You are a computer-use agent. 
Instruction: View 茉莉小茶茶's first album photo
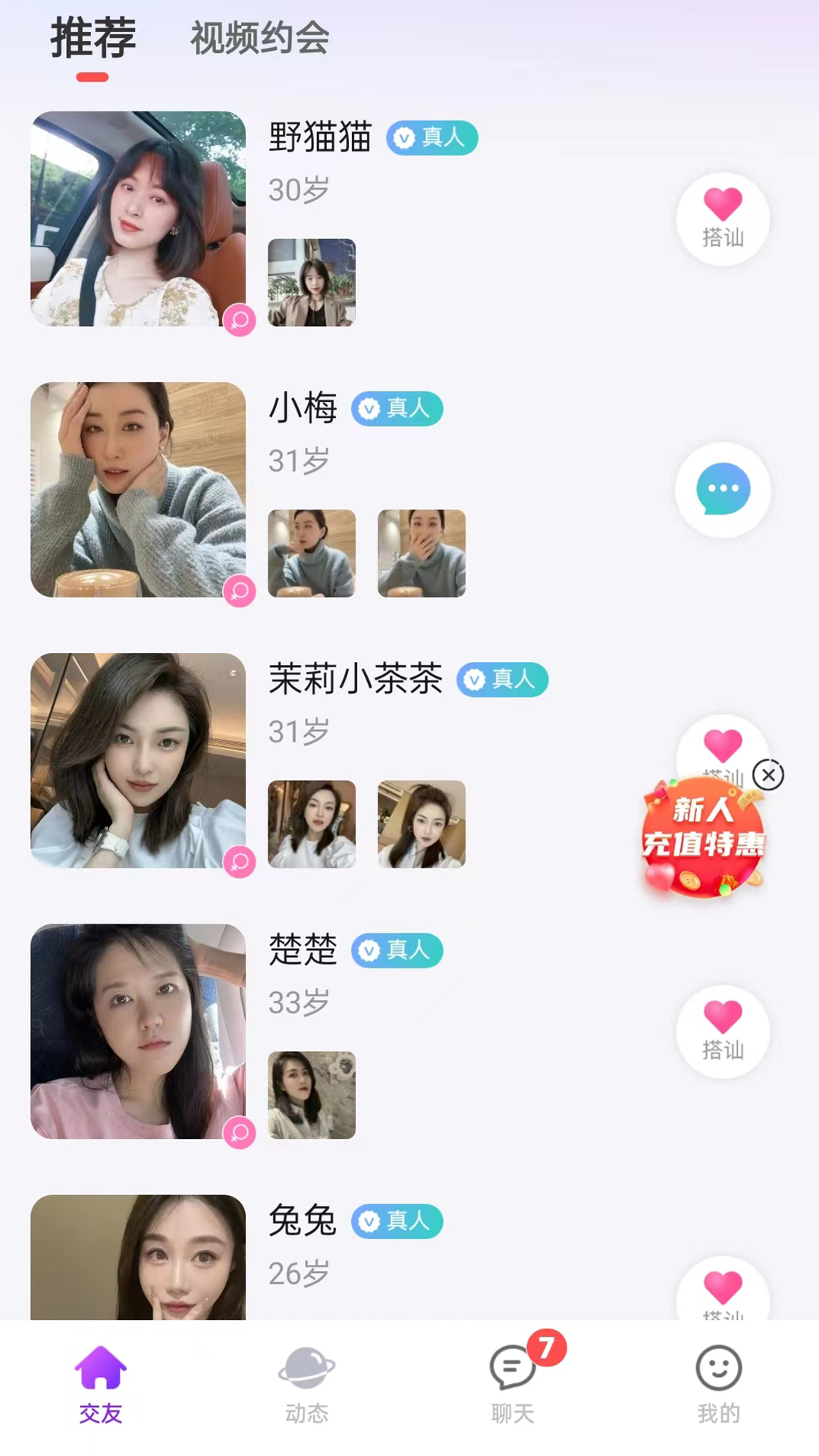point(312,824)
